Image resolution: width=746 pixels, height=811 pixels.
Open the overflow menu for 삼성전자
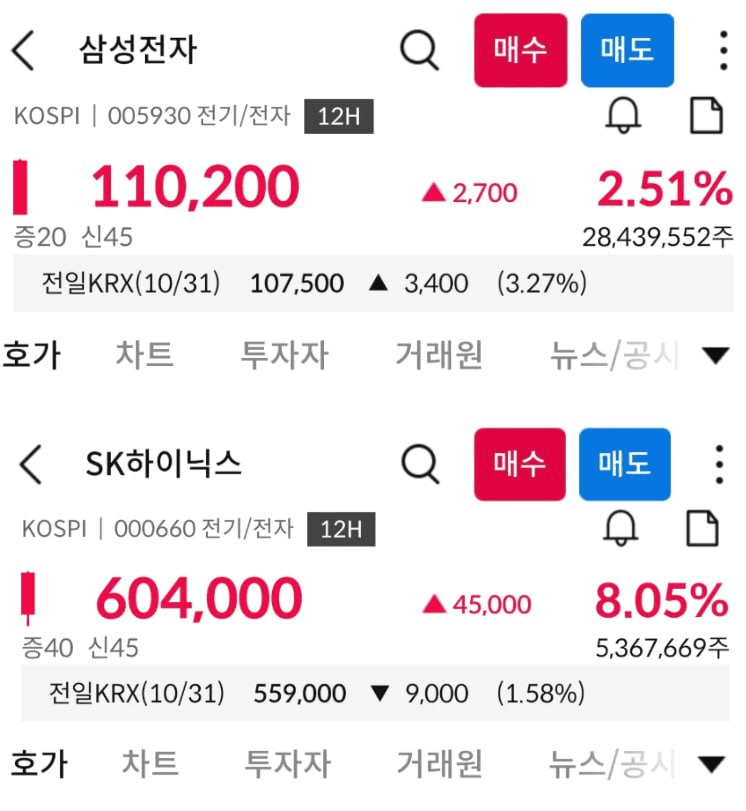click(x=723, y=50)
